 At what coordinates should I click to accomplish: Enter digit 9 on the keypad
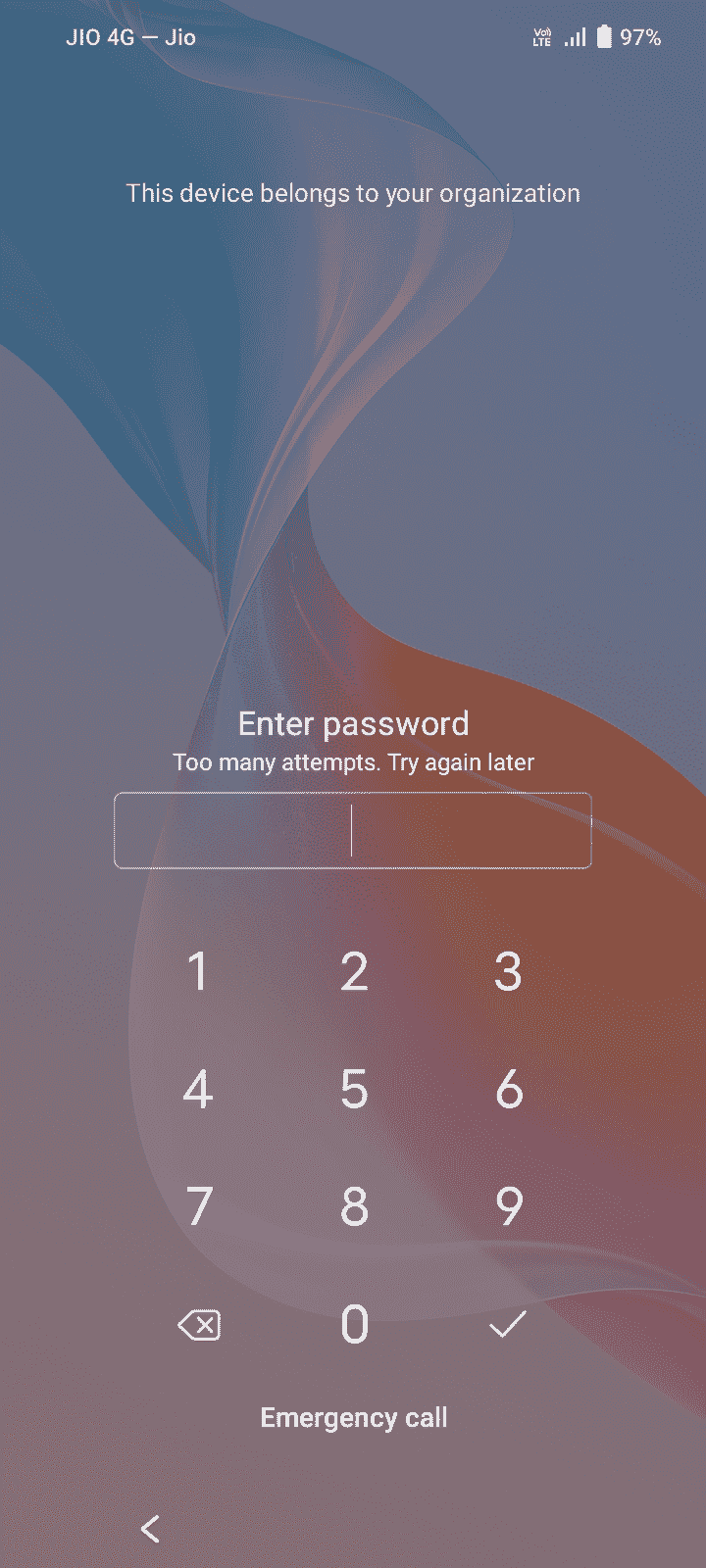tap(508, 1206)
